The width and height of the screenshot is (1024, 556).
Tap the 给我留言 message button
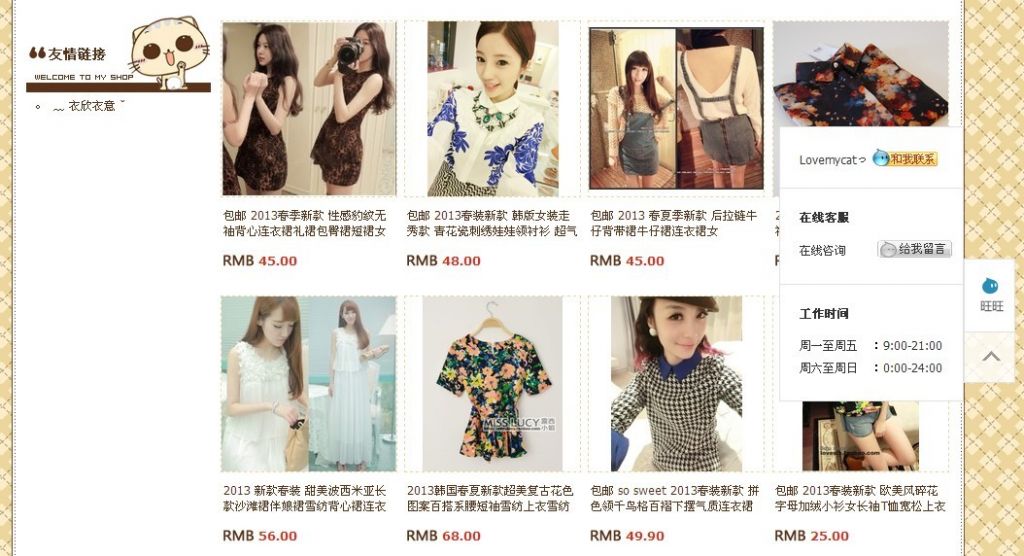click(914, 249)
